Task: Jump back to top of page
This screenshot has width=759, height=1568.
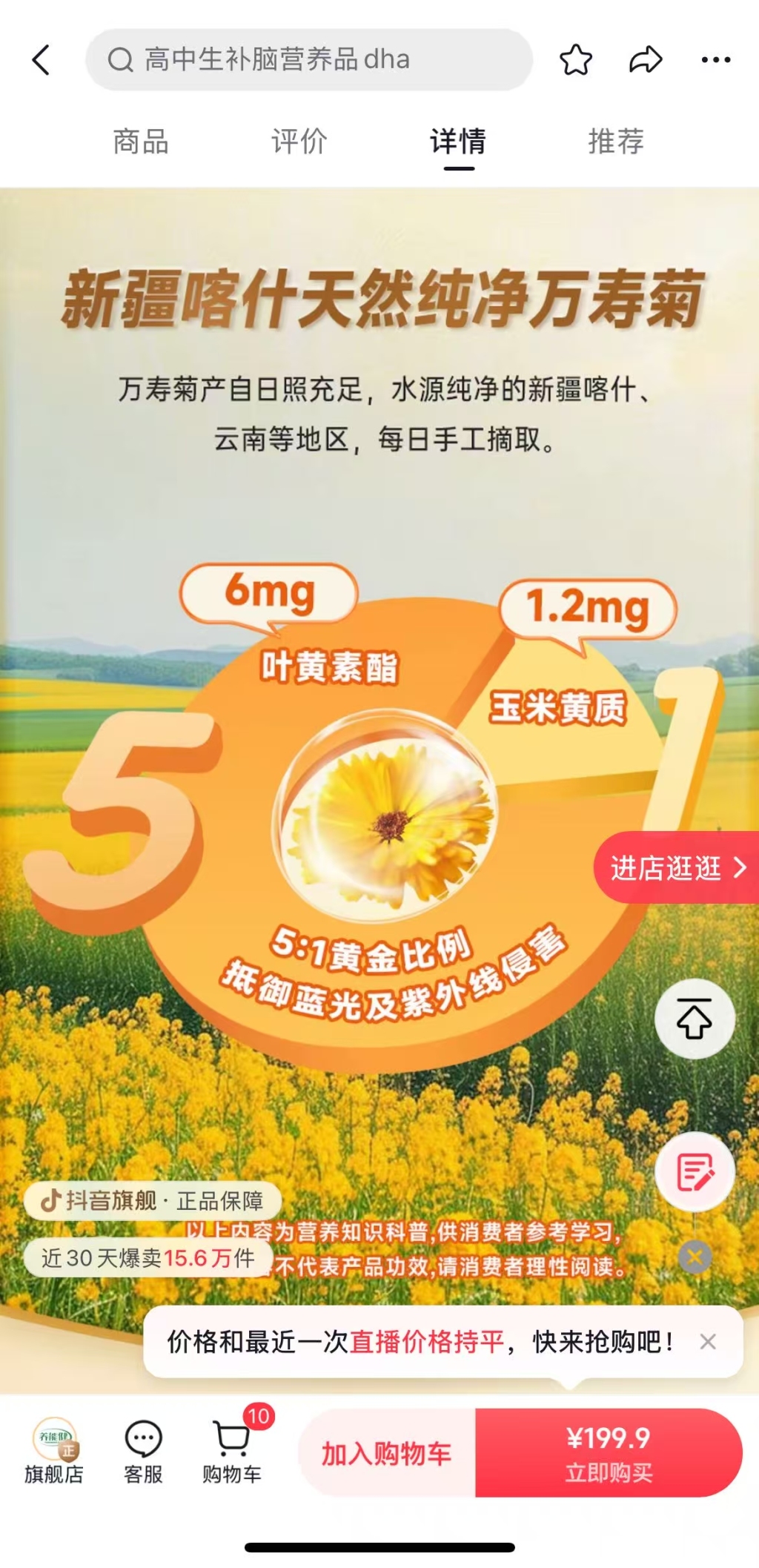Action: pos(695,1019)
